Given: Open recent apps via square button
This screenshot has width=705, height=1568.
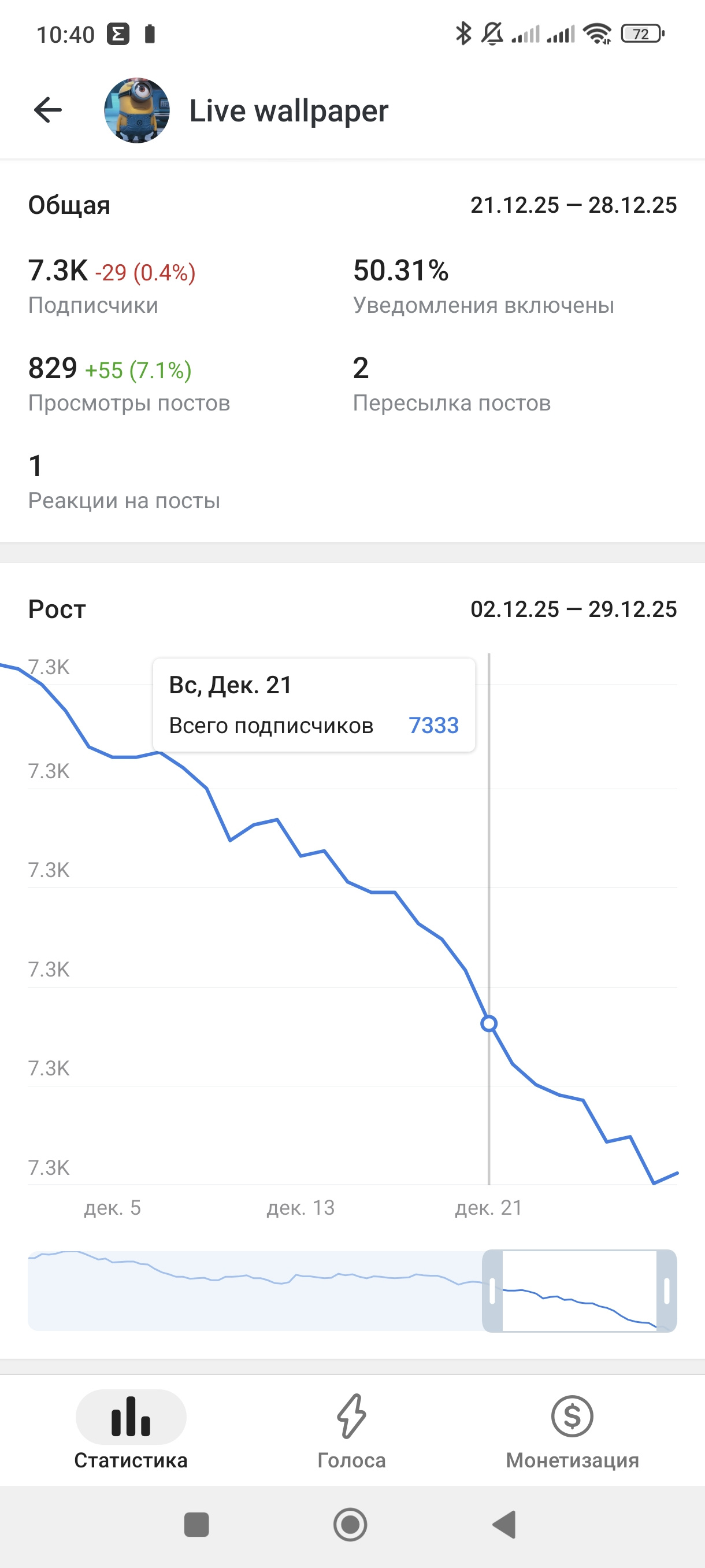Looking at the screenshot, I should click(x=196, y=1525).
